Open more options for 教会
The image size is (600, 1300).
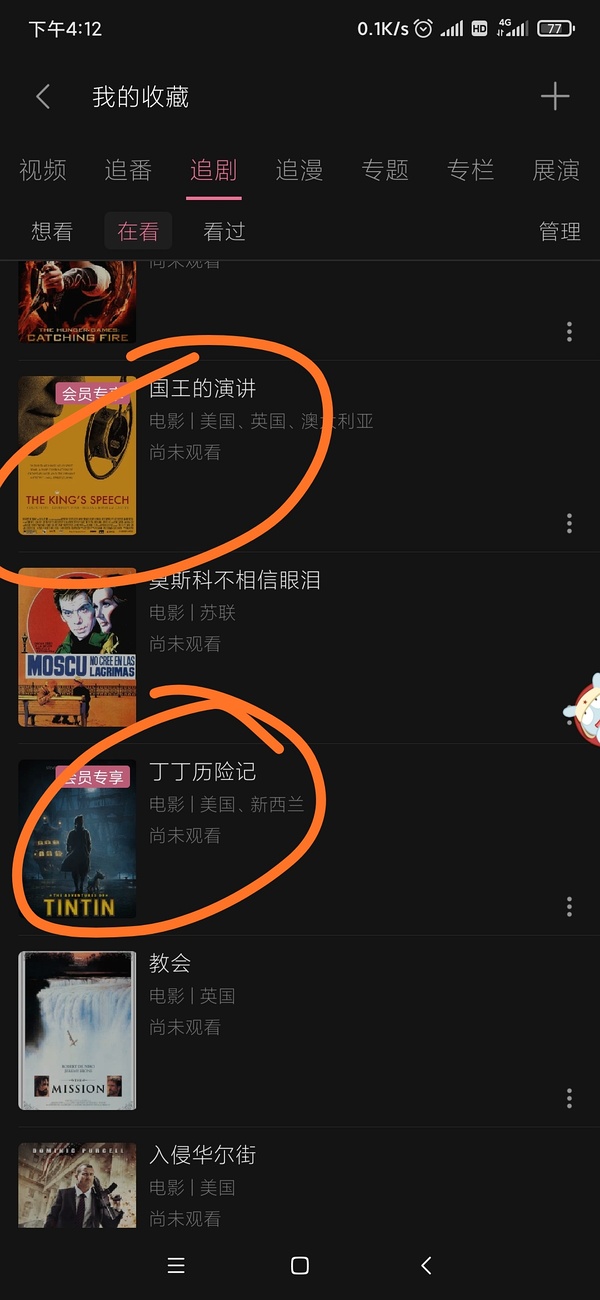(569, 1098)
